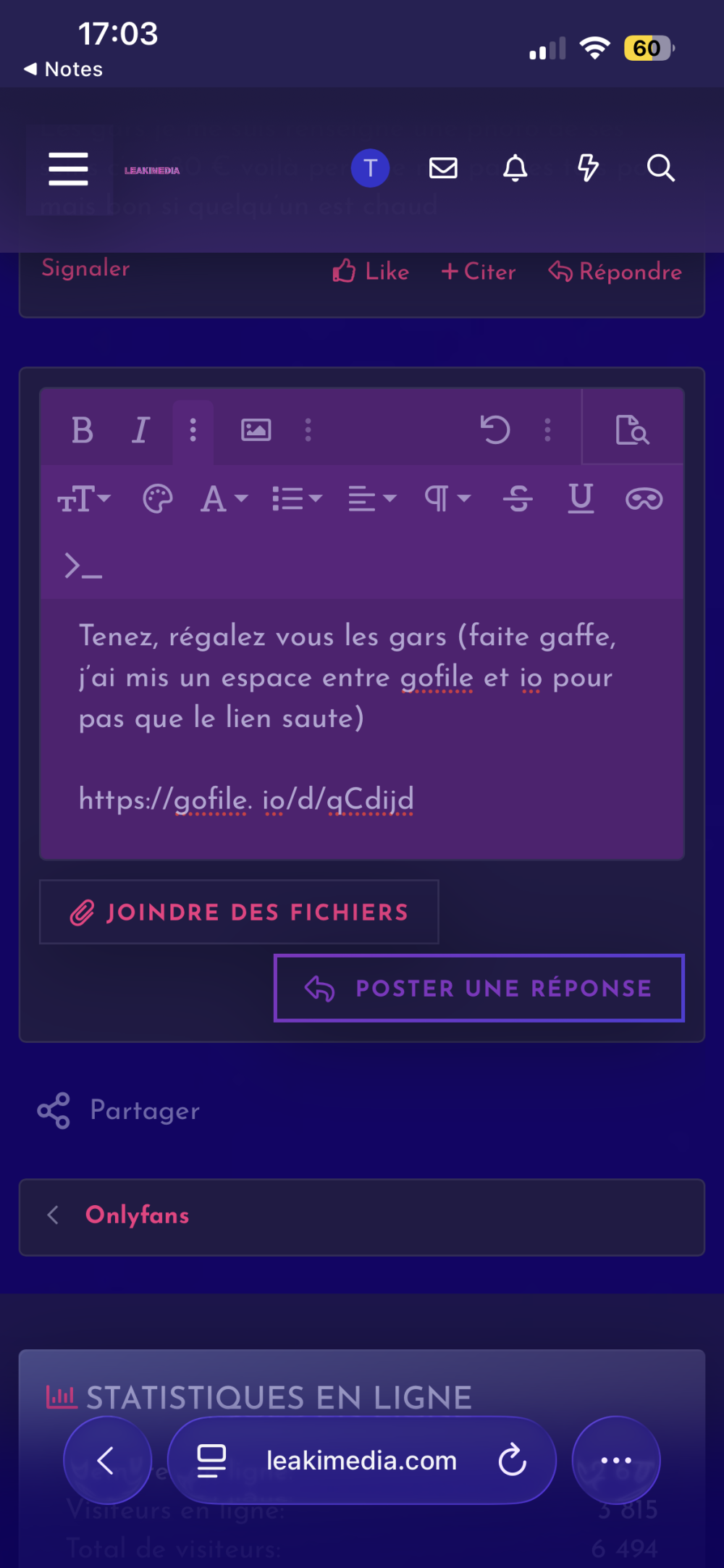Open the text color palette
The height and width of the screenshot is (1568, 724).
point(157,499)
